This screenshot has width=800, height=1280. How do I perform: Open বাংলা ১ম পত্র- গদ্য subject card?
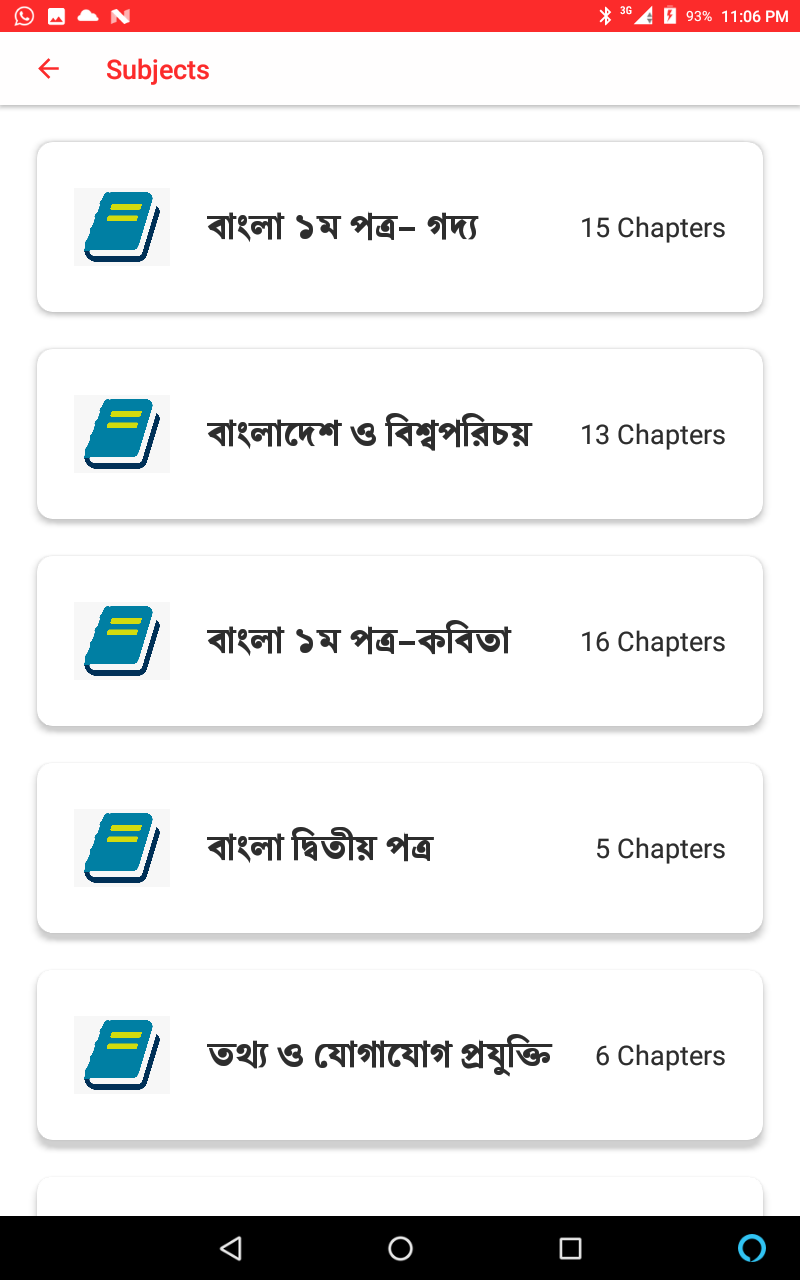[x=400, y=227]
